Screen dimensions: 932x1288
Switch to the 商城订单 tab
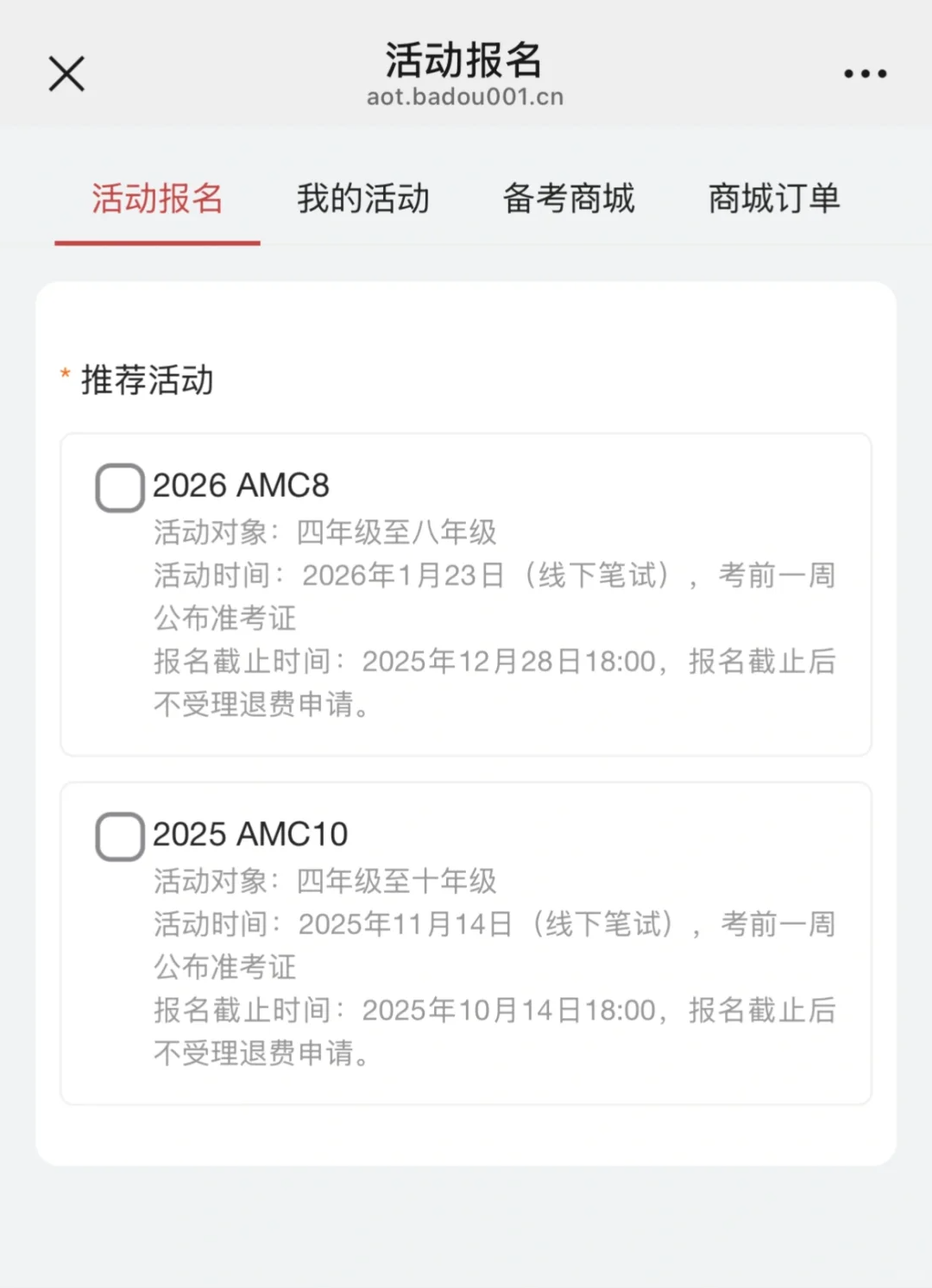[x=773, y=199]
